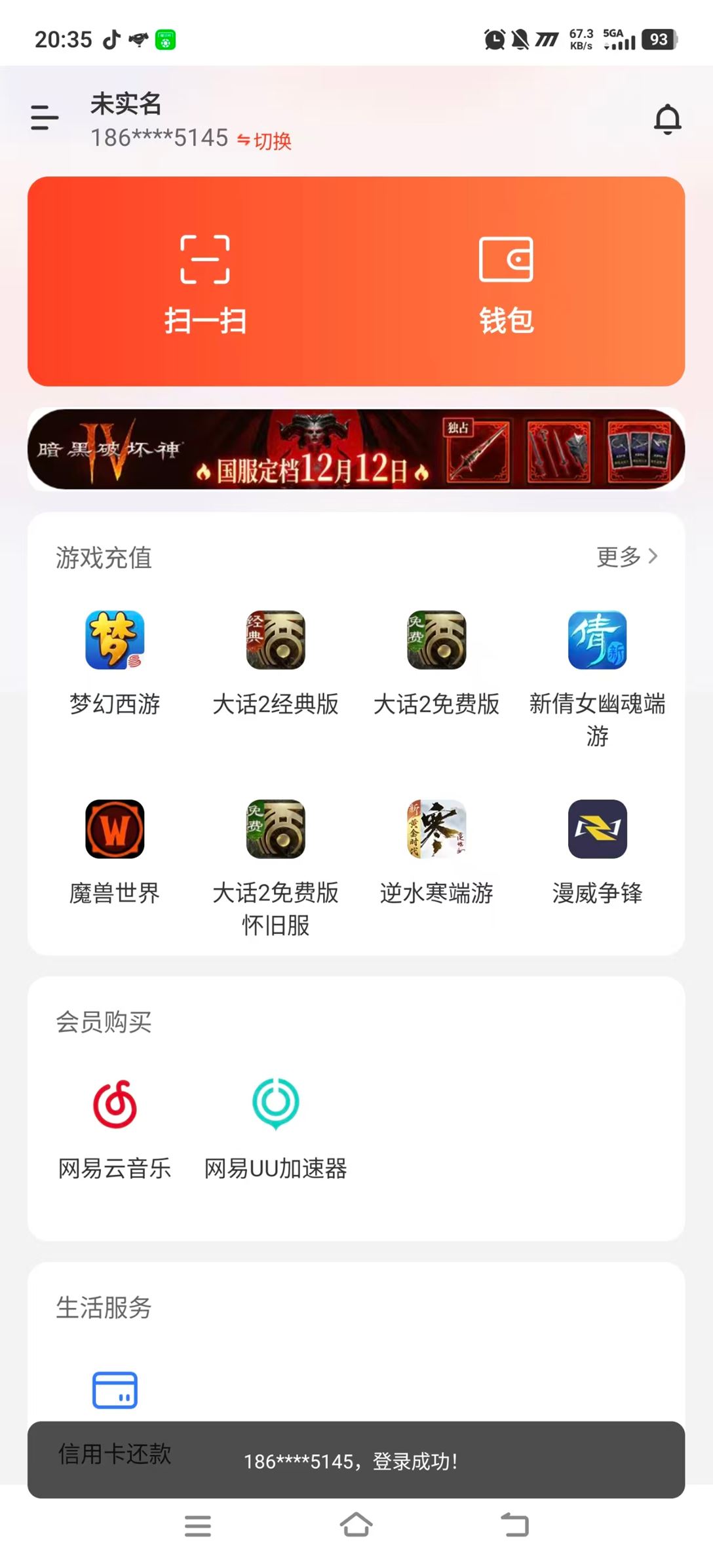Screen dimensions: 713x1568
Task: Tap 更多 in 游戏充值
Action: pyautogui.click(x=626, y=556)
